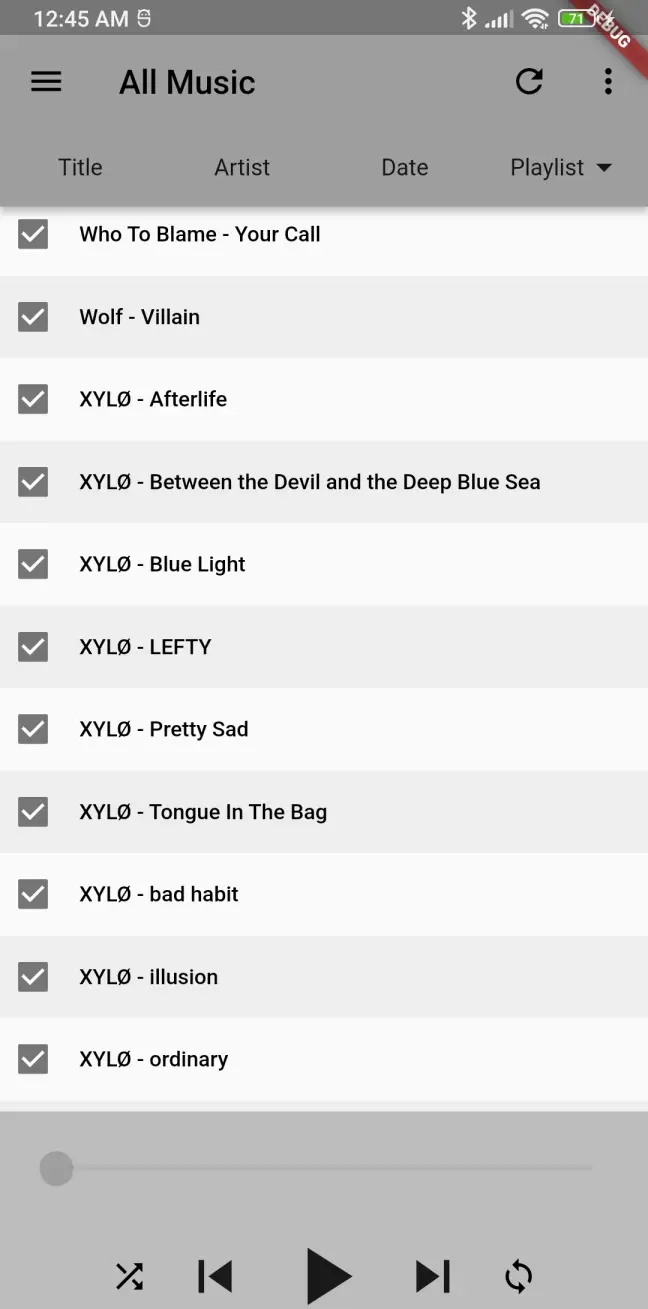Expand the Playlist dropdown

[x=560, y=167]
